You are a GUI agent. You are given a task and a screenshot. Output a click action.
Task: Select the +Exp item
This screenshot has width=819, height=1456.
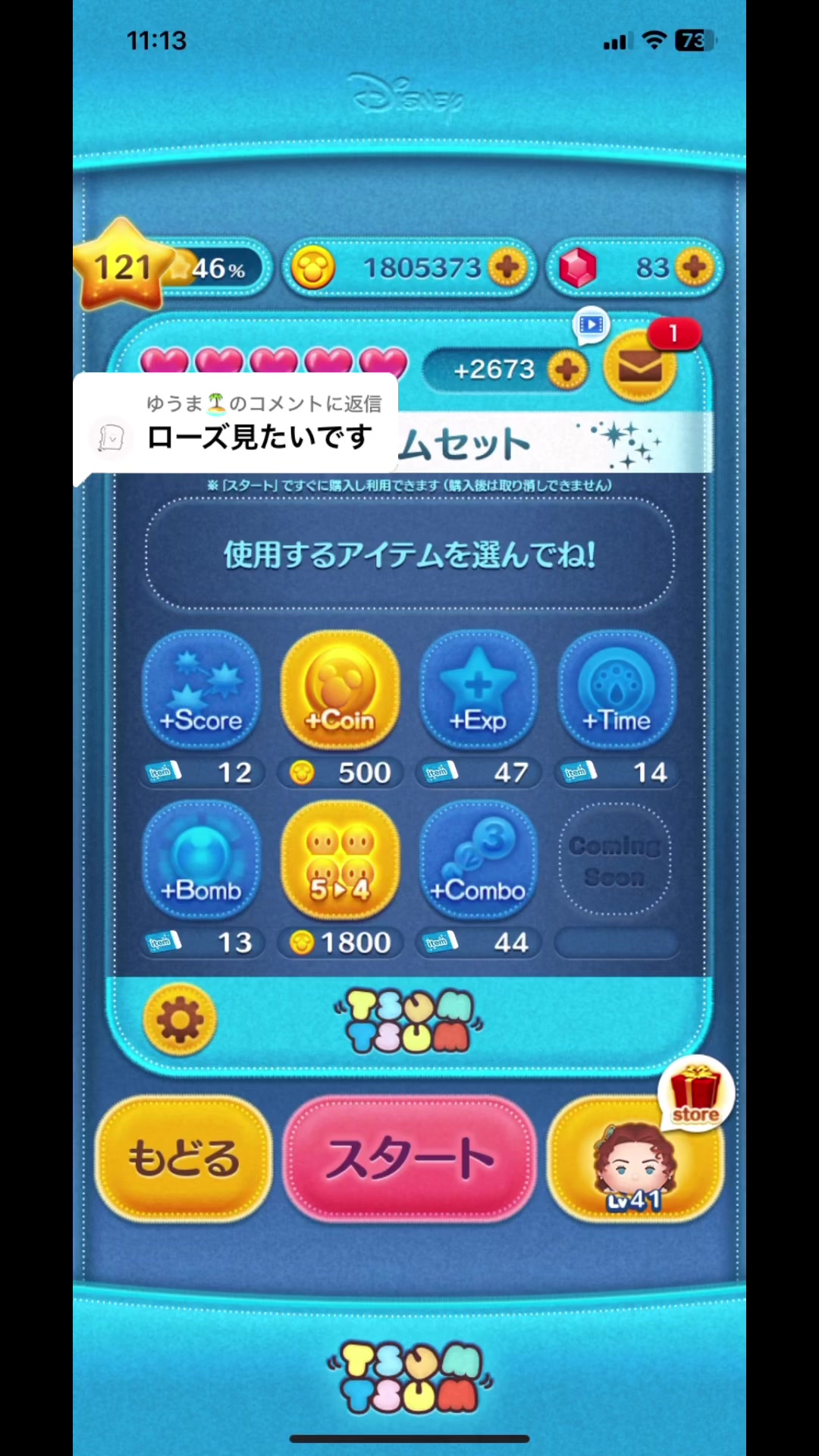click(x=478, y=690)
